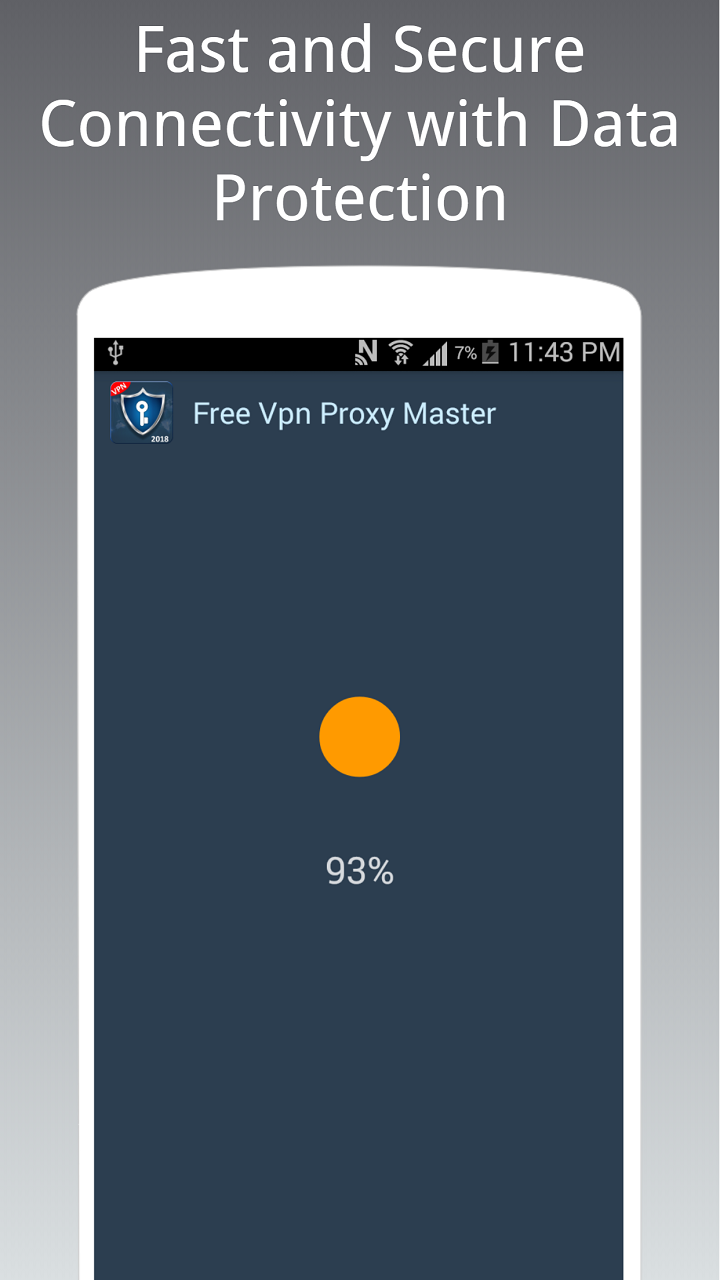Tap the Free Vpn Proxy Master shield logo
Screen dimensions: 720x1280
[141, 412]
